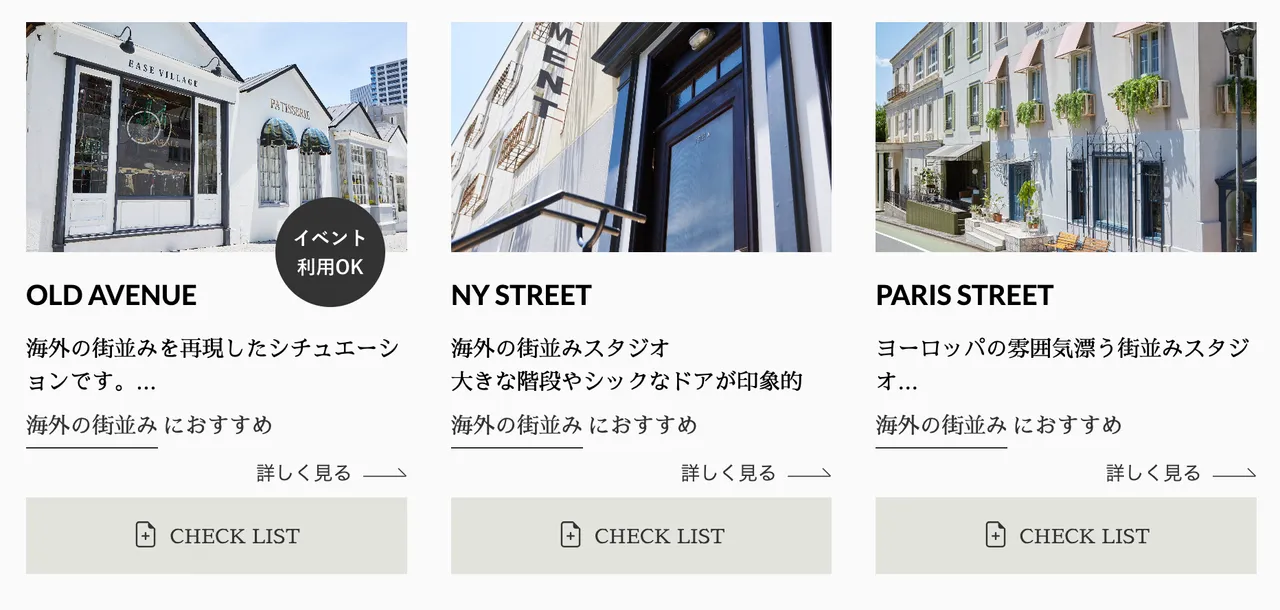Screen dimensions: 1280x610
Task: Open the NY STREET studio photo
Action: [641, 136]
